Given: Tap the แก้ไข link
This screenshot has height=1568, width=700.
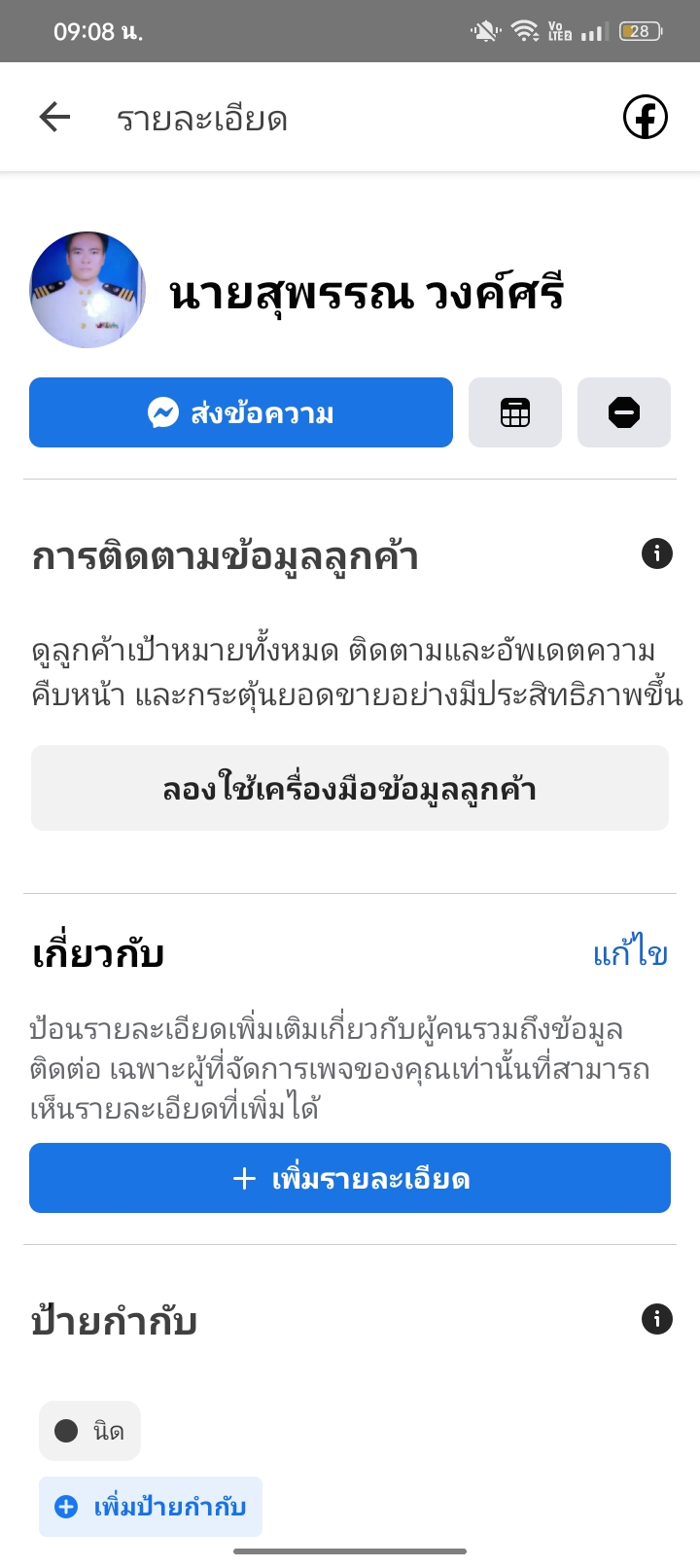Looking at the screenshot, I should point(630,953).
